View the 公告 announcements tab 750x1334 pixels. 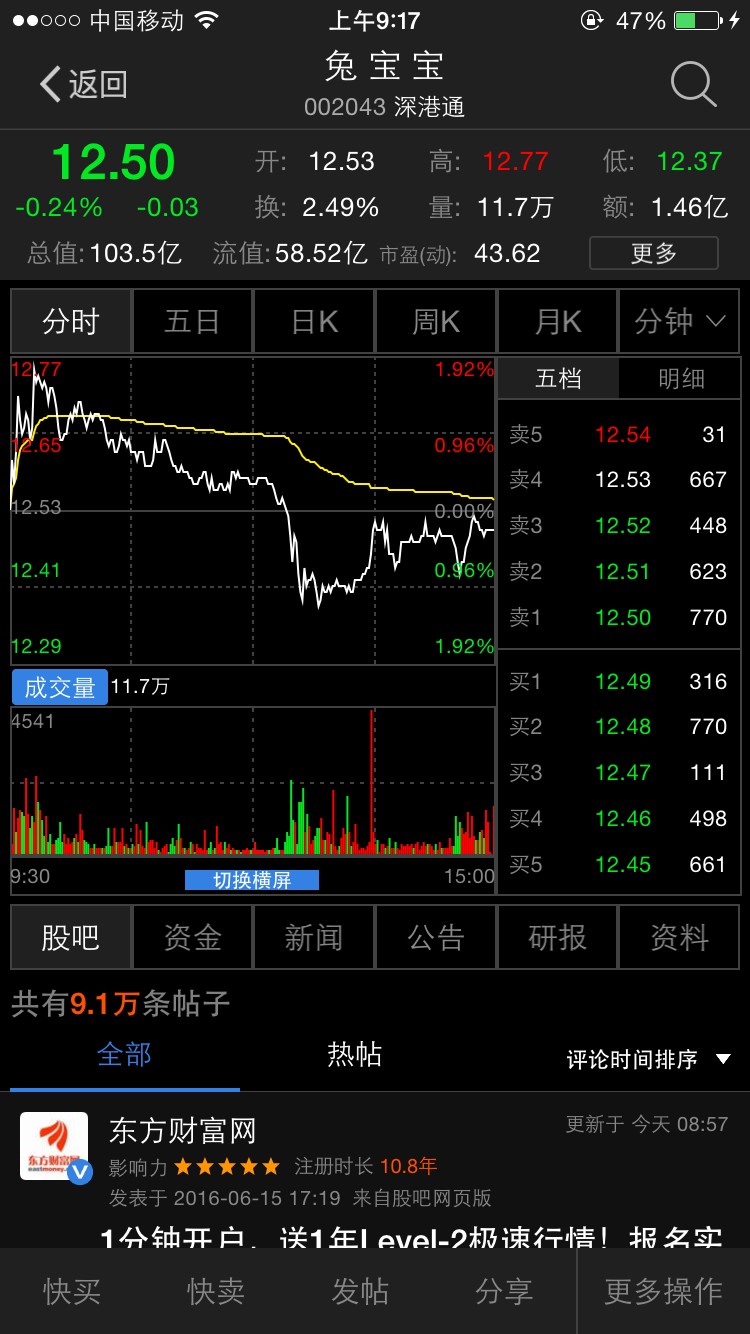point(436,937)
